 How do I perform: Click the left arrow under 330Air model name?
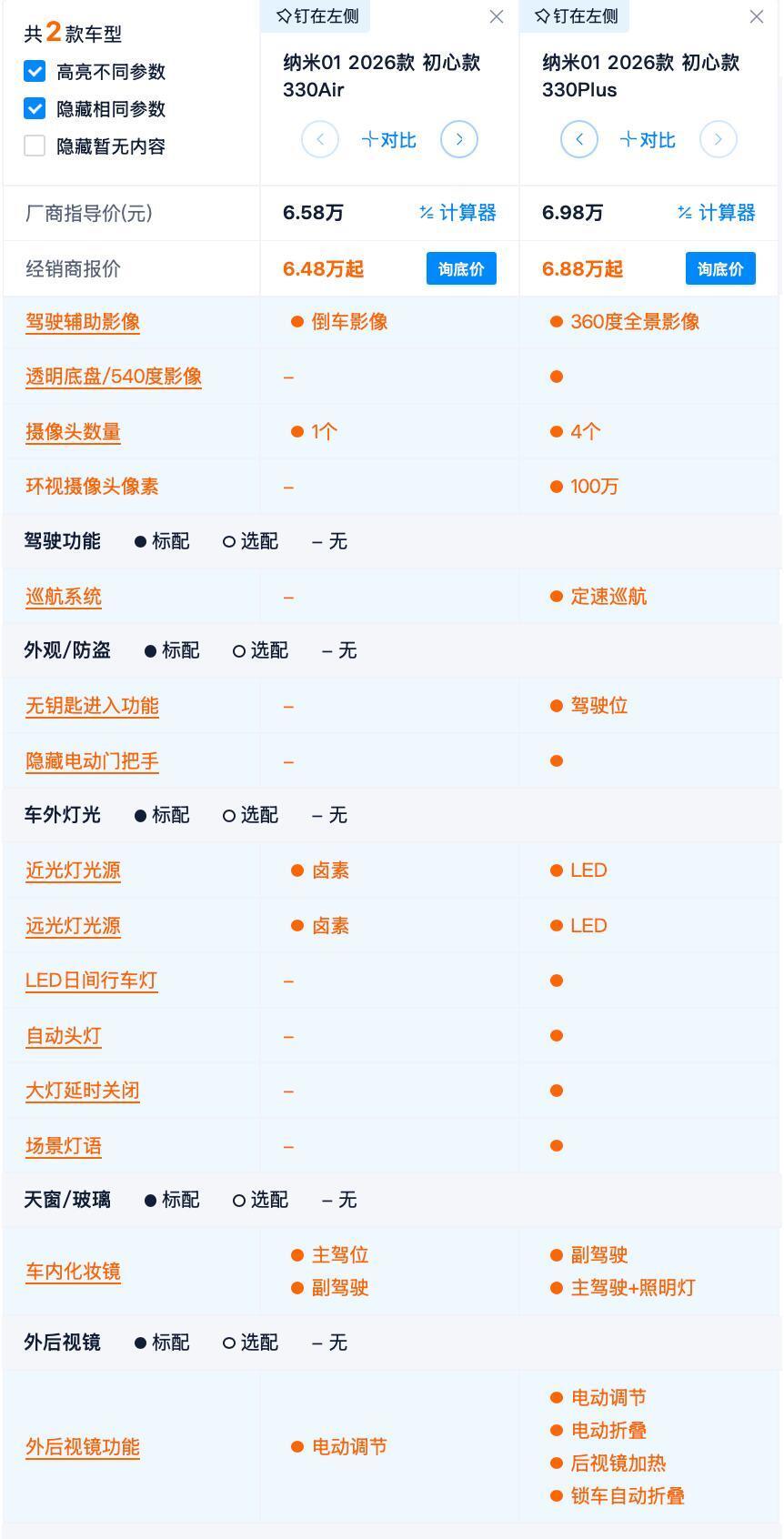(x=319, y=139)
